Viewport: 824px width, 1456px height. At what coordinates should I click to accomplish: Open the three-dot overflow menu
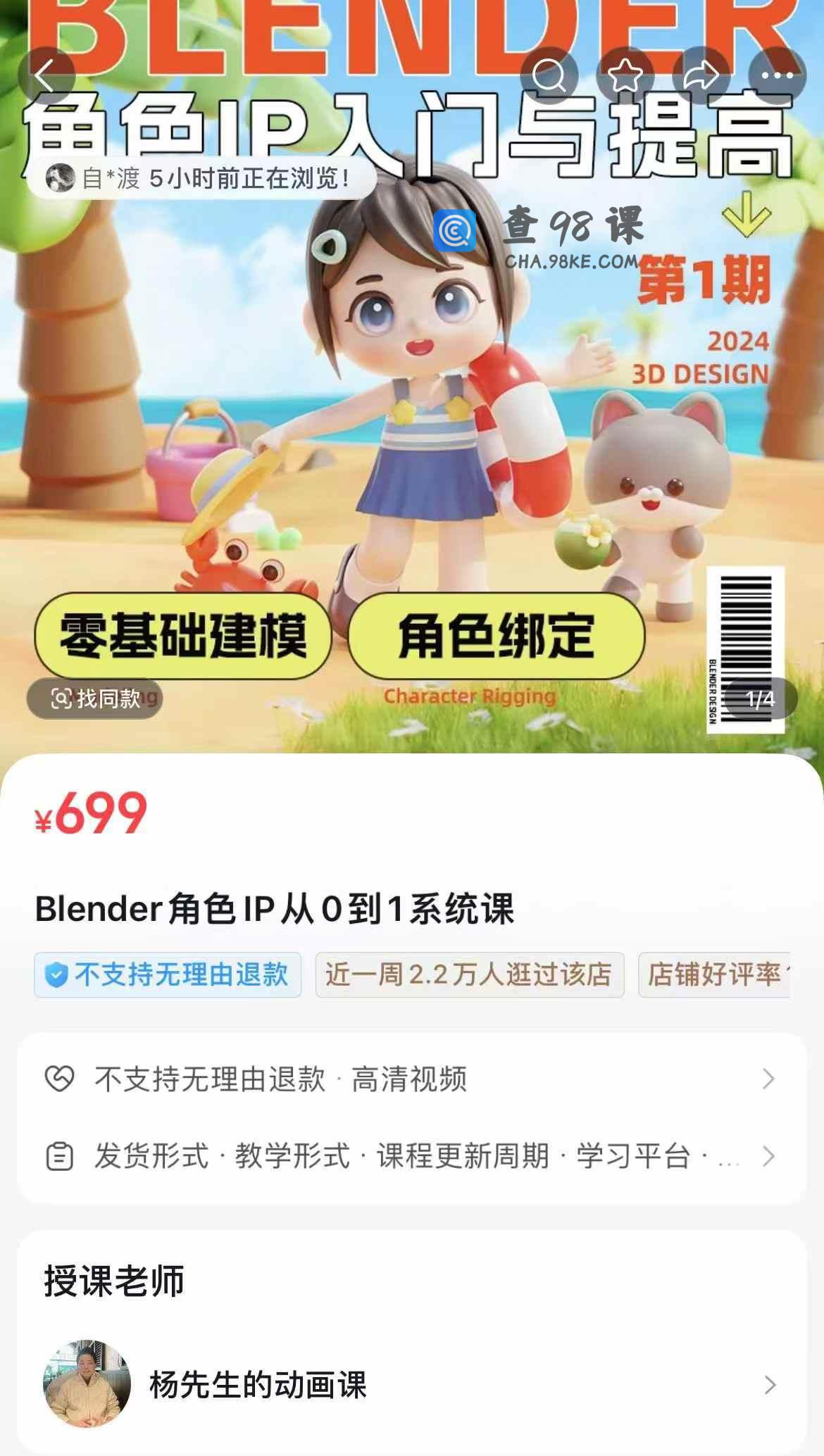tap(778, 75)
